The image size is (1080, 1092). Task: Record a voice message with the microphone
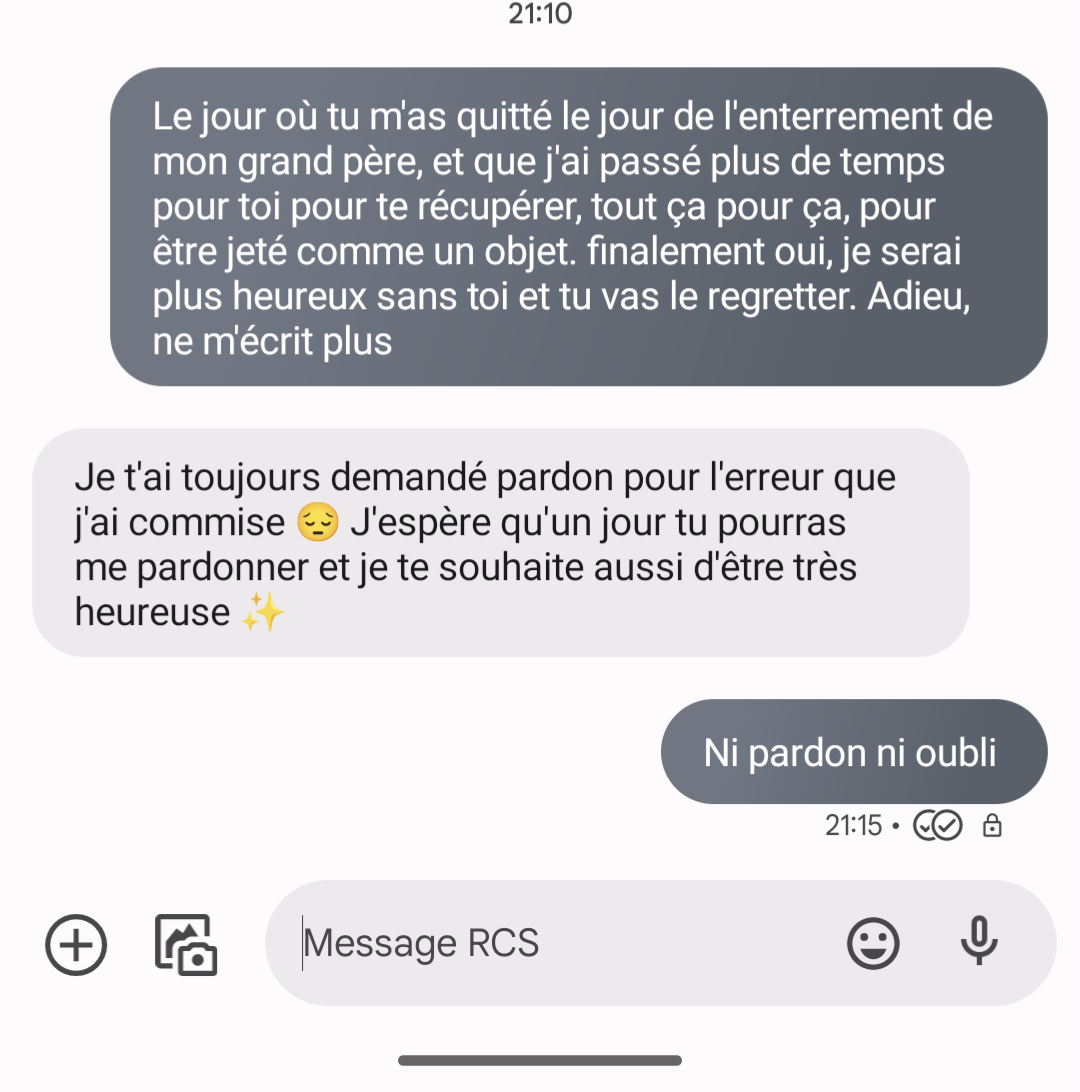click(979, 941)
